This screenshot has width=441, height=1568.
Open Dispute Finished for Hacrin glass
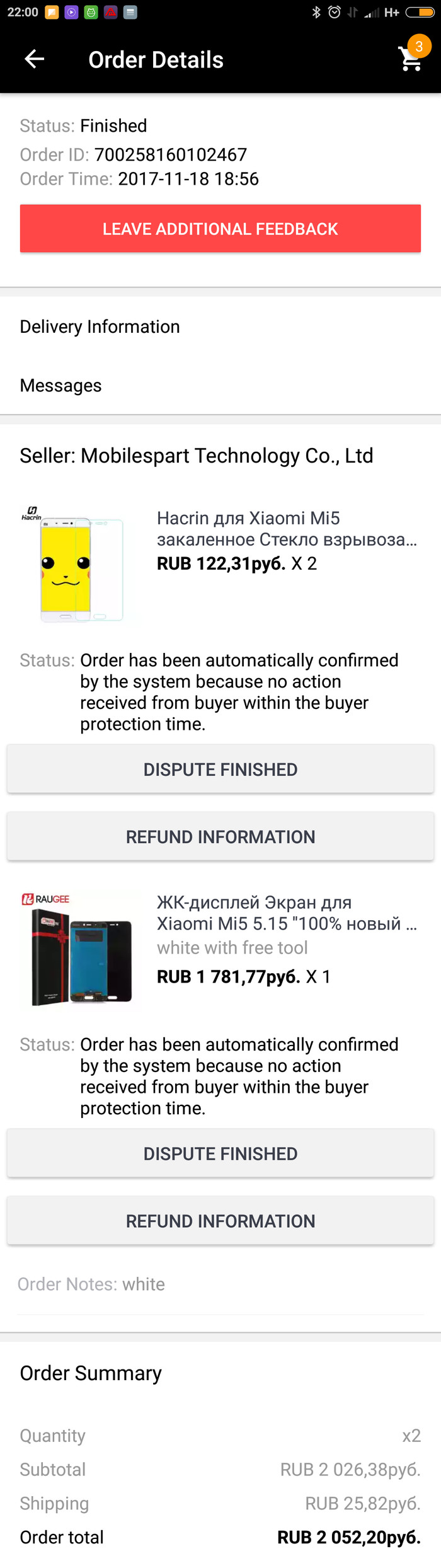tap(220, 770)
